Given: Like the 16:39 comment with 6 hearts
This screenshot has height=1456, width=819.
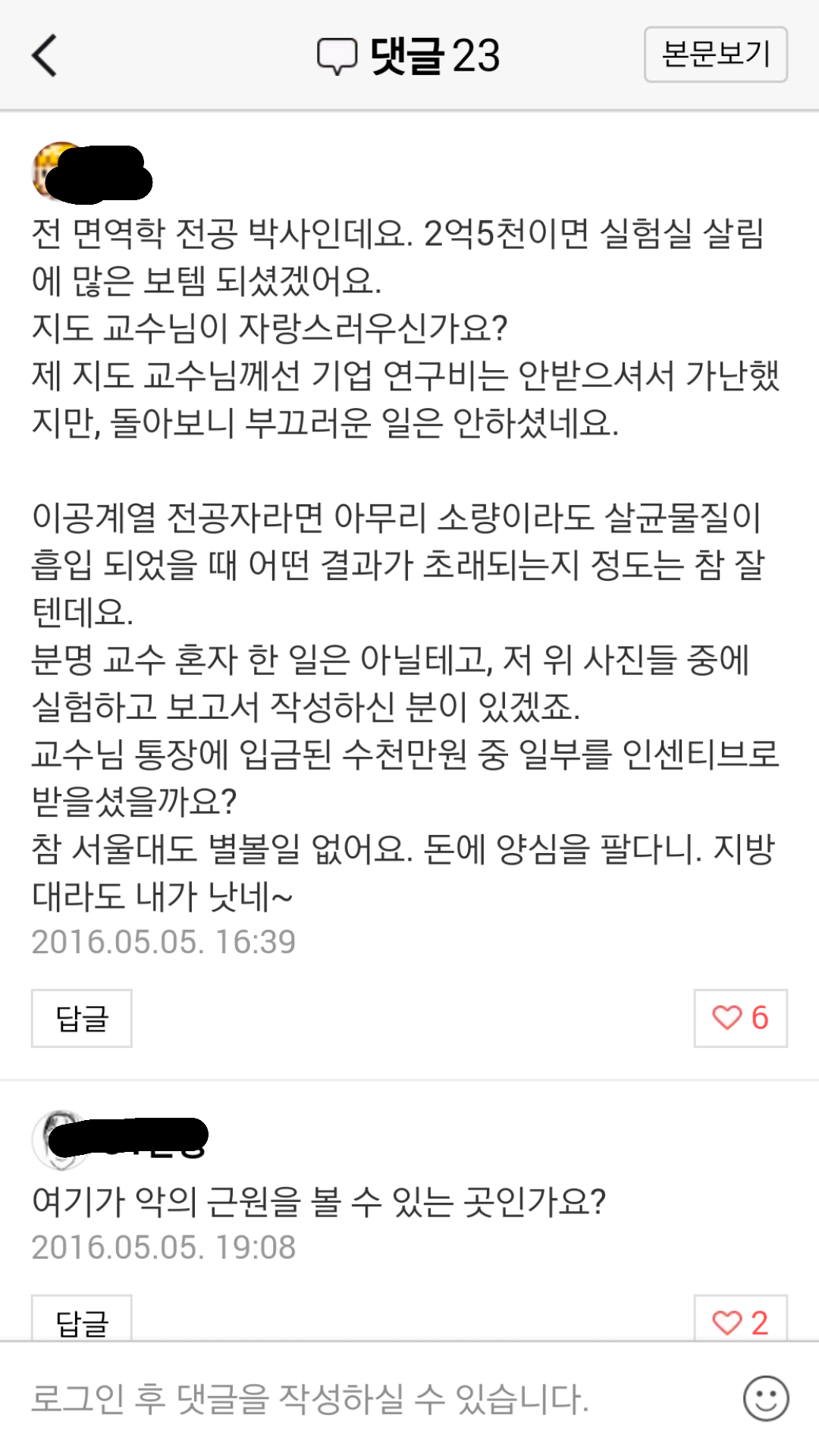Looking at the screenshot, I should (x=740, y=1018).
